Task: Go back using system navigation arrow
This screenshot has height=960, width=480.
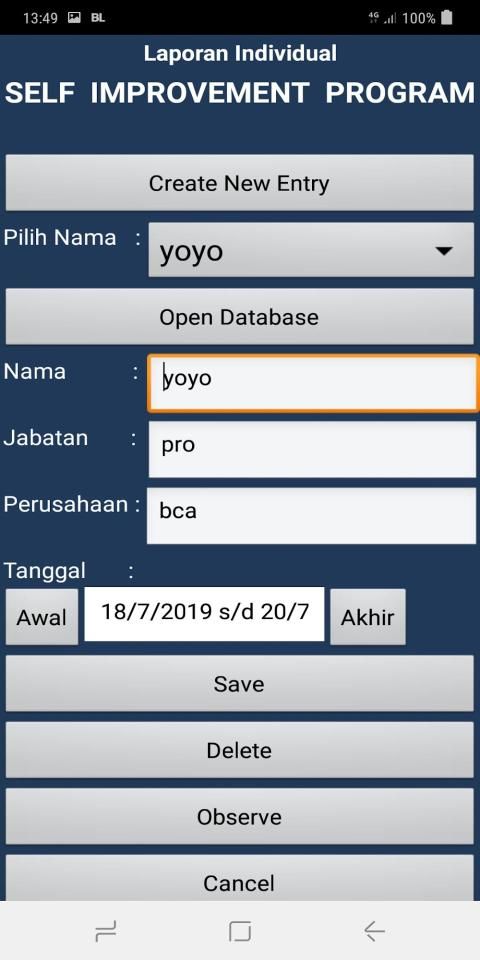Action: 373,931
